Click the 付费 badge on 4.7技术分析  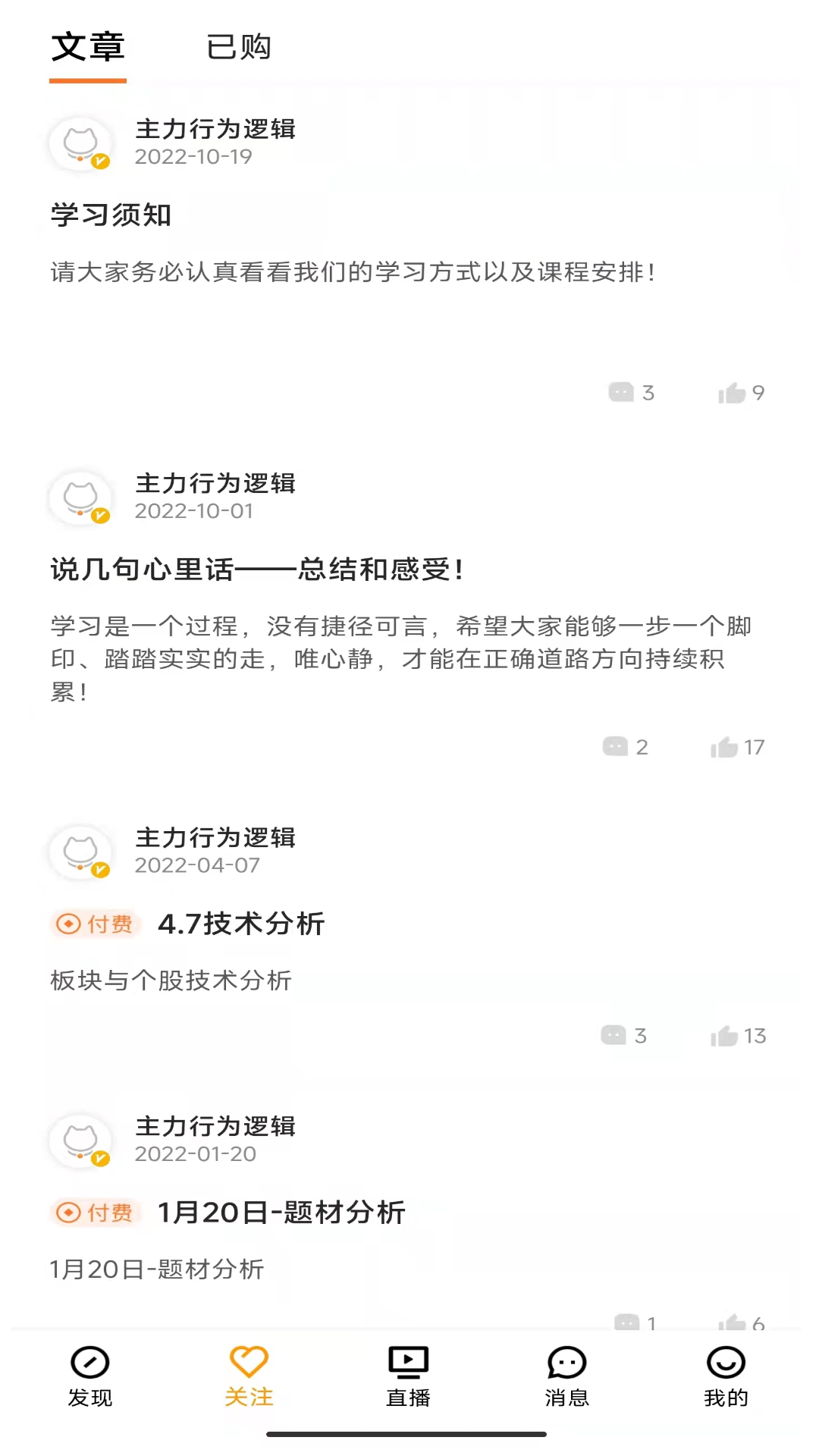pyautogui.click(x=93, y=924)
